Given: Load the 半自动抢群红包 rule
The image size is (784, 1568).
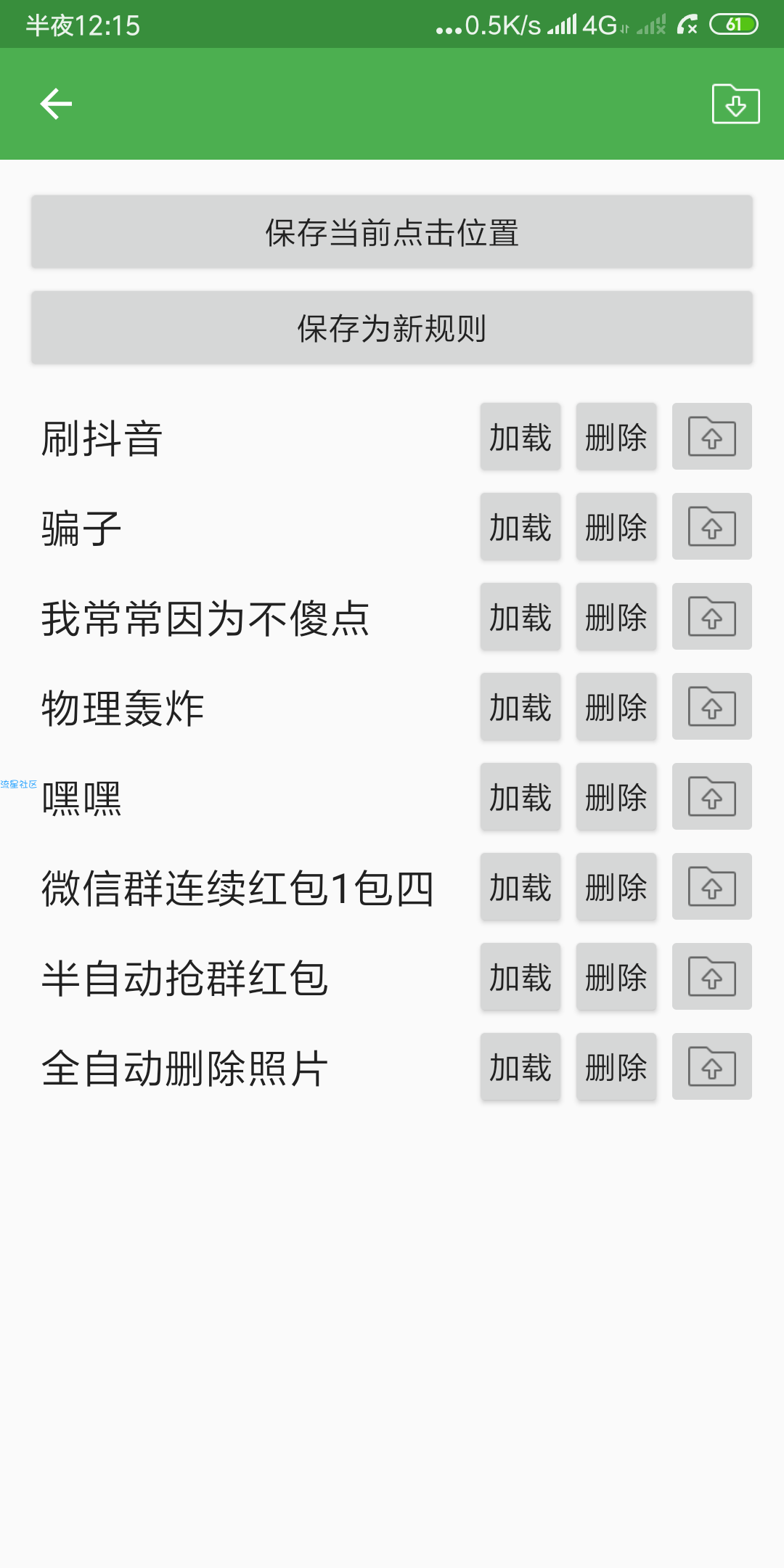Looking at the screenshot, I should coord(520,977).
